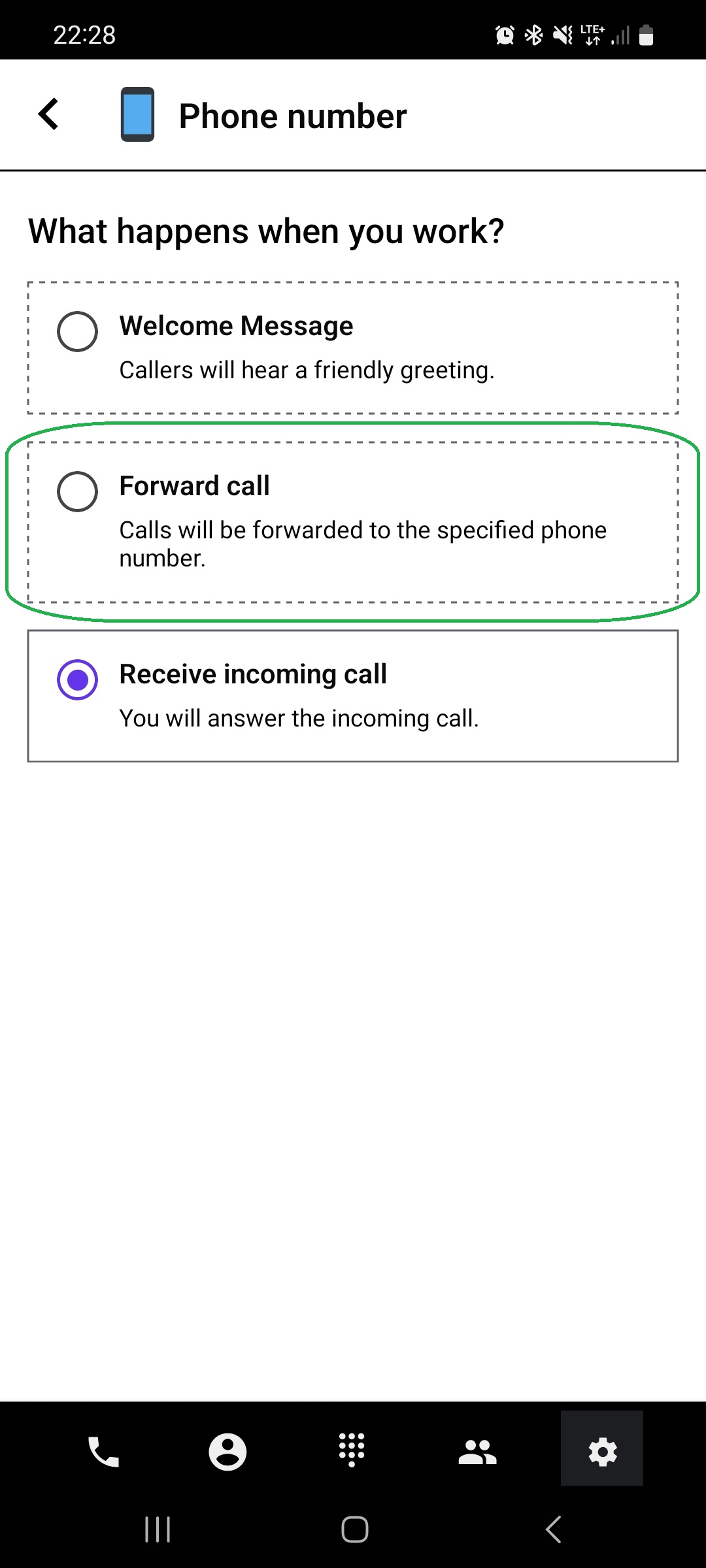Open the dial pad tab

(352, 1451)
